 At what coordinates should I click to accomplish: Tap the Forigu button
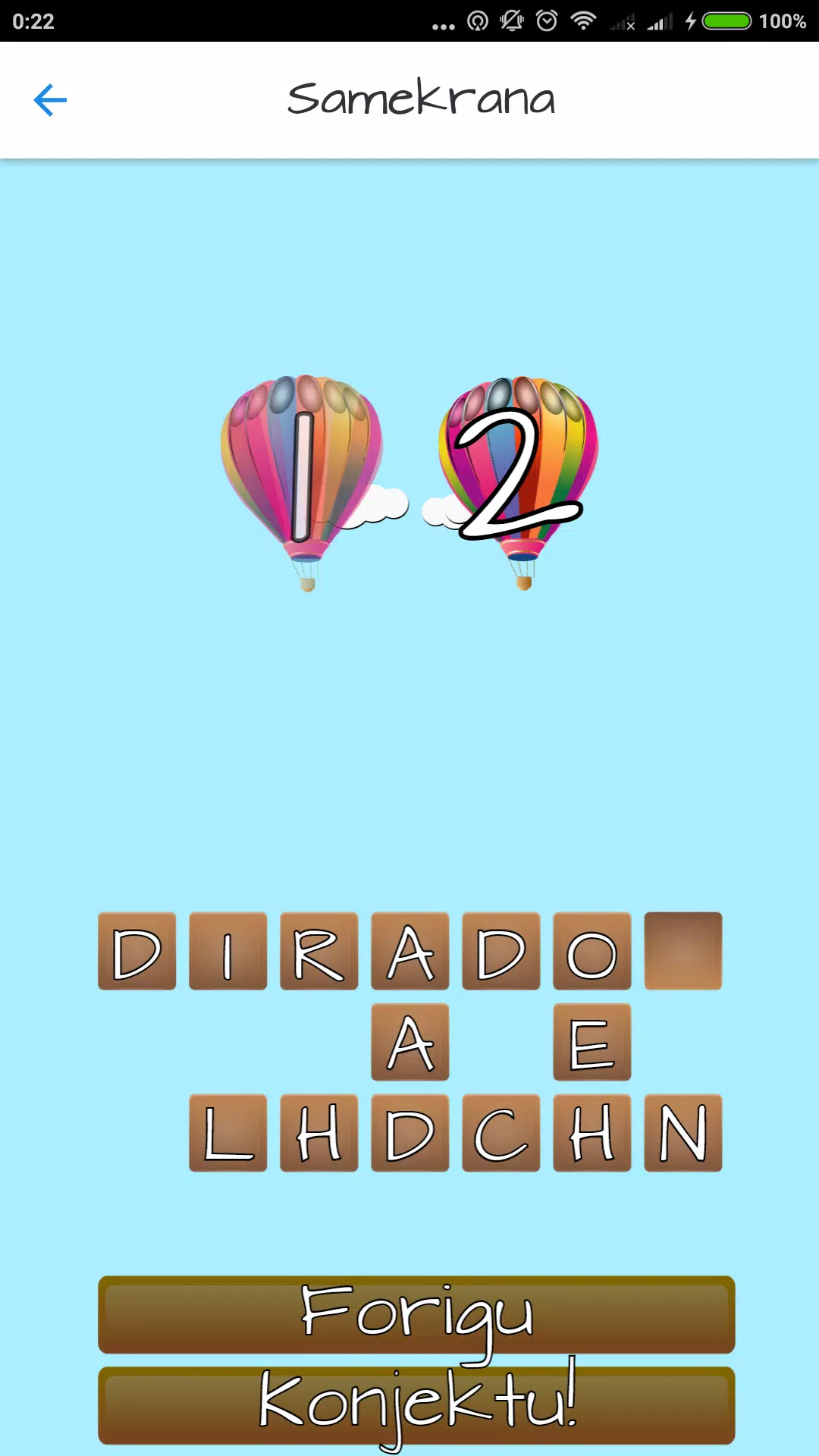416,1314
